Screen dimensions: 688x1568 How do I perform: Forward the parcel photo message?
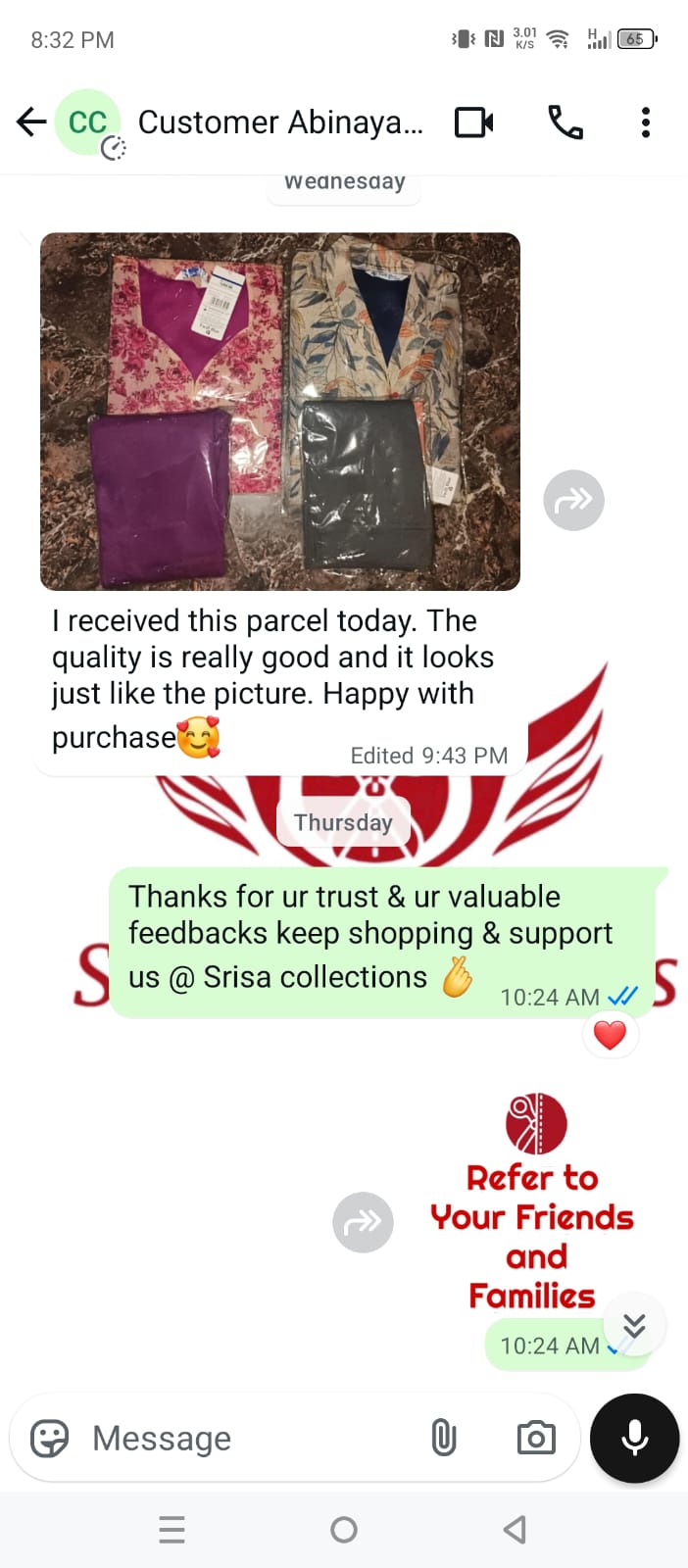pos(573,501)
